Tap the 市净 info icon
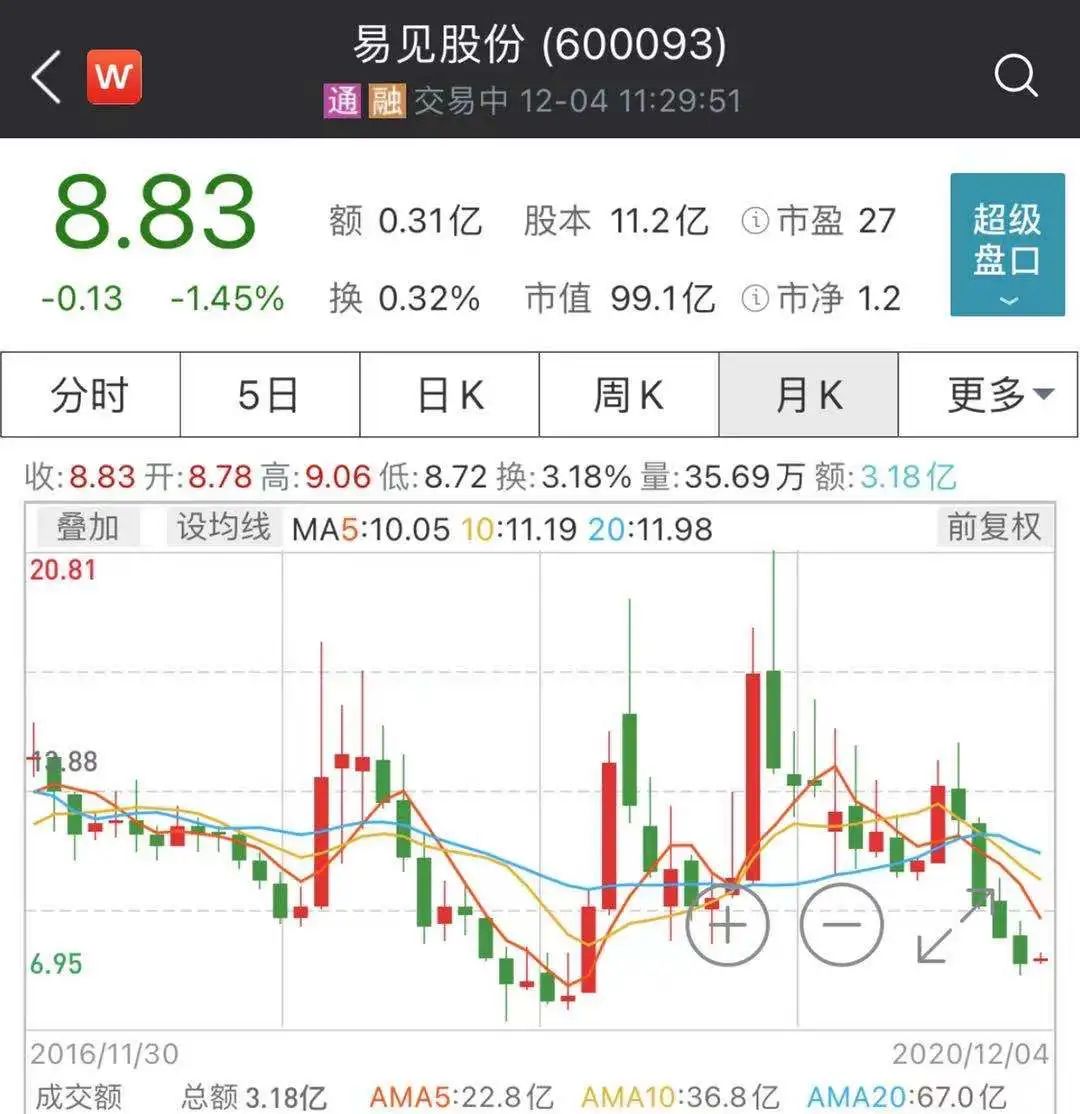1080x1114 pixels. pyautogui.click(x=754, y=298)
